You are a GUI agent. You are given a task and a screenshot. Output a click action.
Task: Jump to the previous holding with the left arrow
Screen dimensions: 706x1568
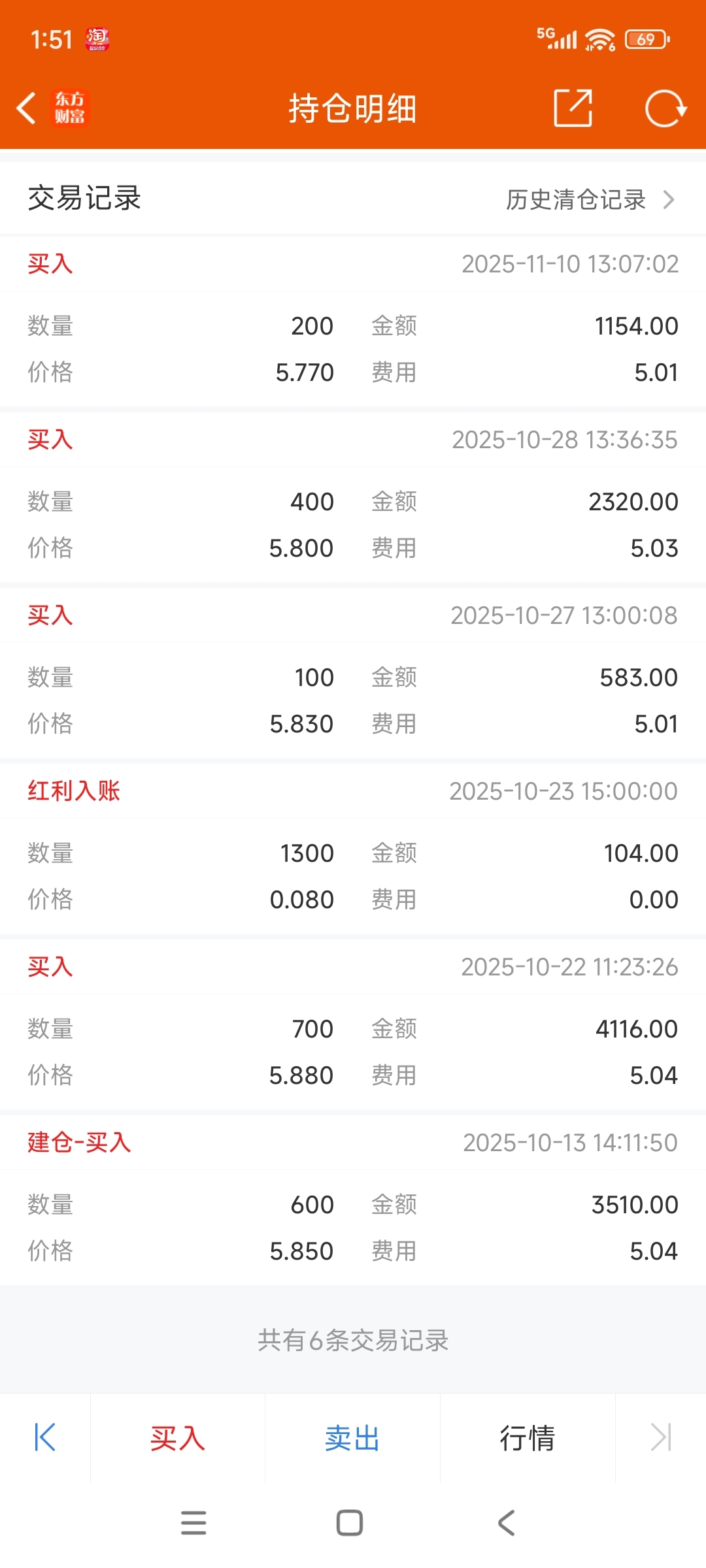click(x=45, y=1437)
